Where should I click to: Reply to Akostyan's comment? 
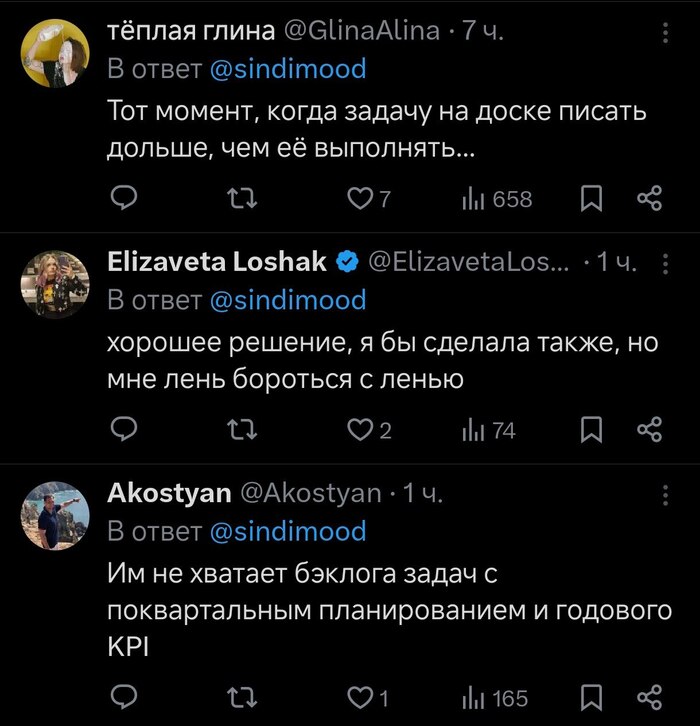pos(122,697)
